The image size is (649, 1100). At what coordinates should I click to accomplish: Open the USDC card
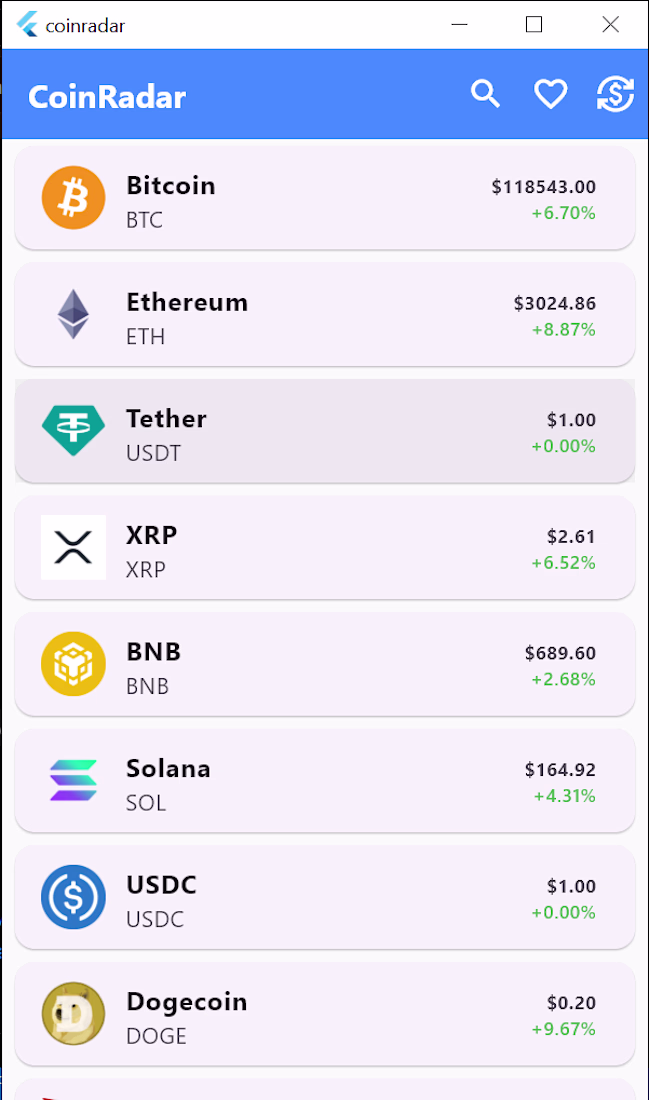(x=325, y=898)
